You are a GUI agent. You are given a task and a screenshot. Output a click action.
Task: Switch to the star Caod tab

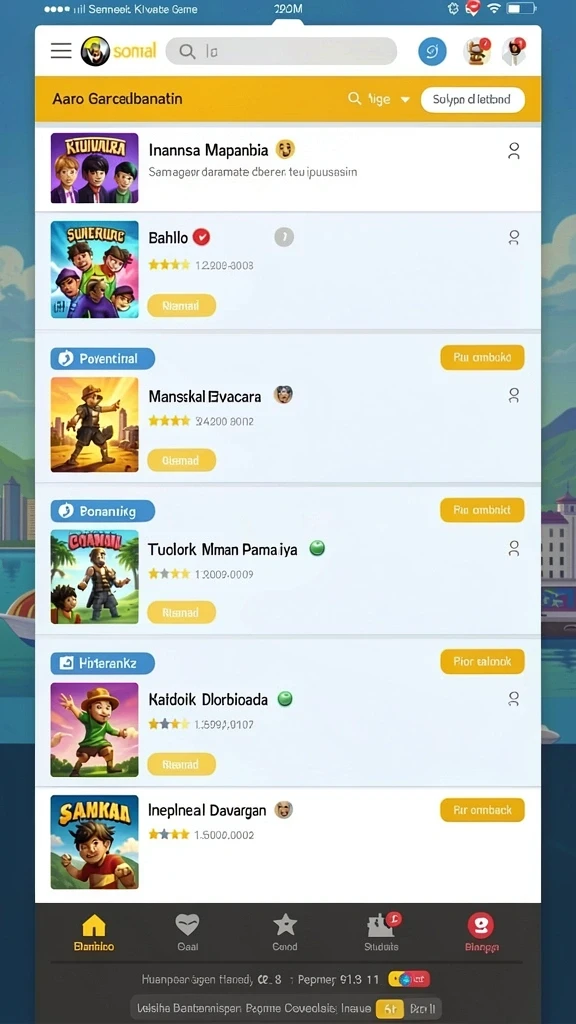(285, 933)
